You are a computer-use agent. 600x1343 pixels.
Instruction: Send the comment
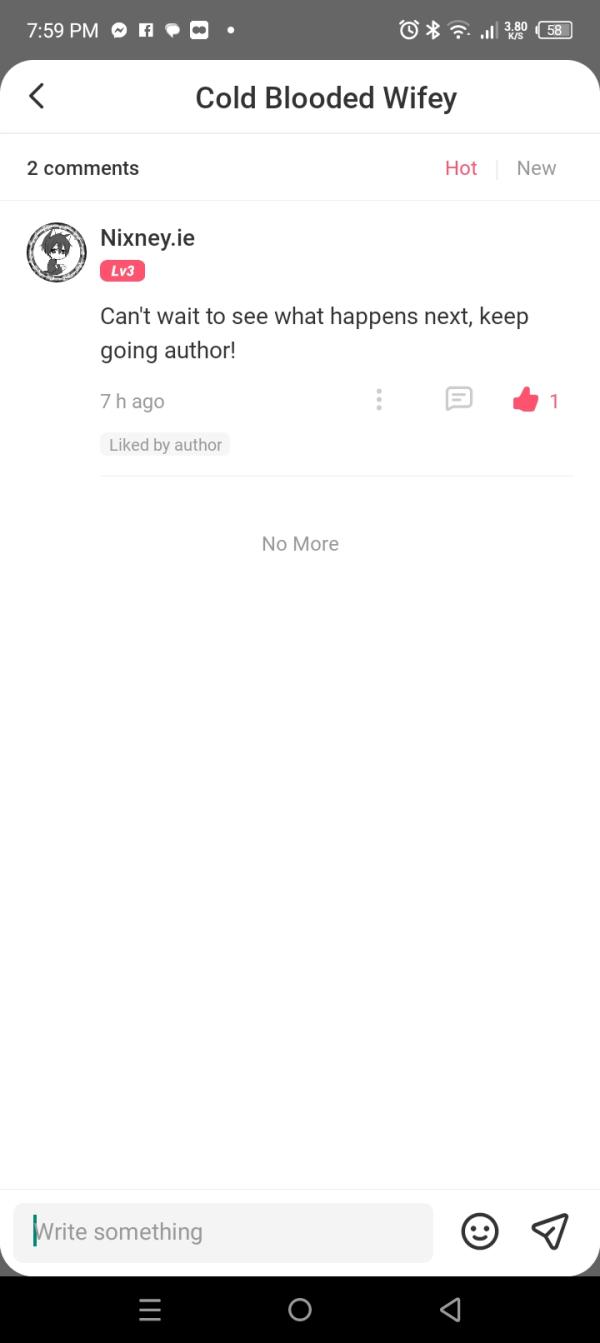(549, 1231)
